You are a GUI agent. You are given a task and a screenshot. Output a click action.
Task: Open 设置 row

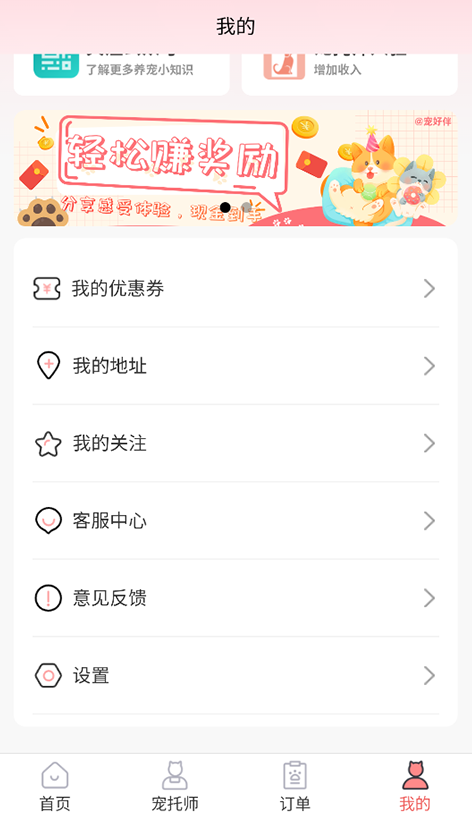click(235, 676)
